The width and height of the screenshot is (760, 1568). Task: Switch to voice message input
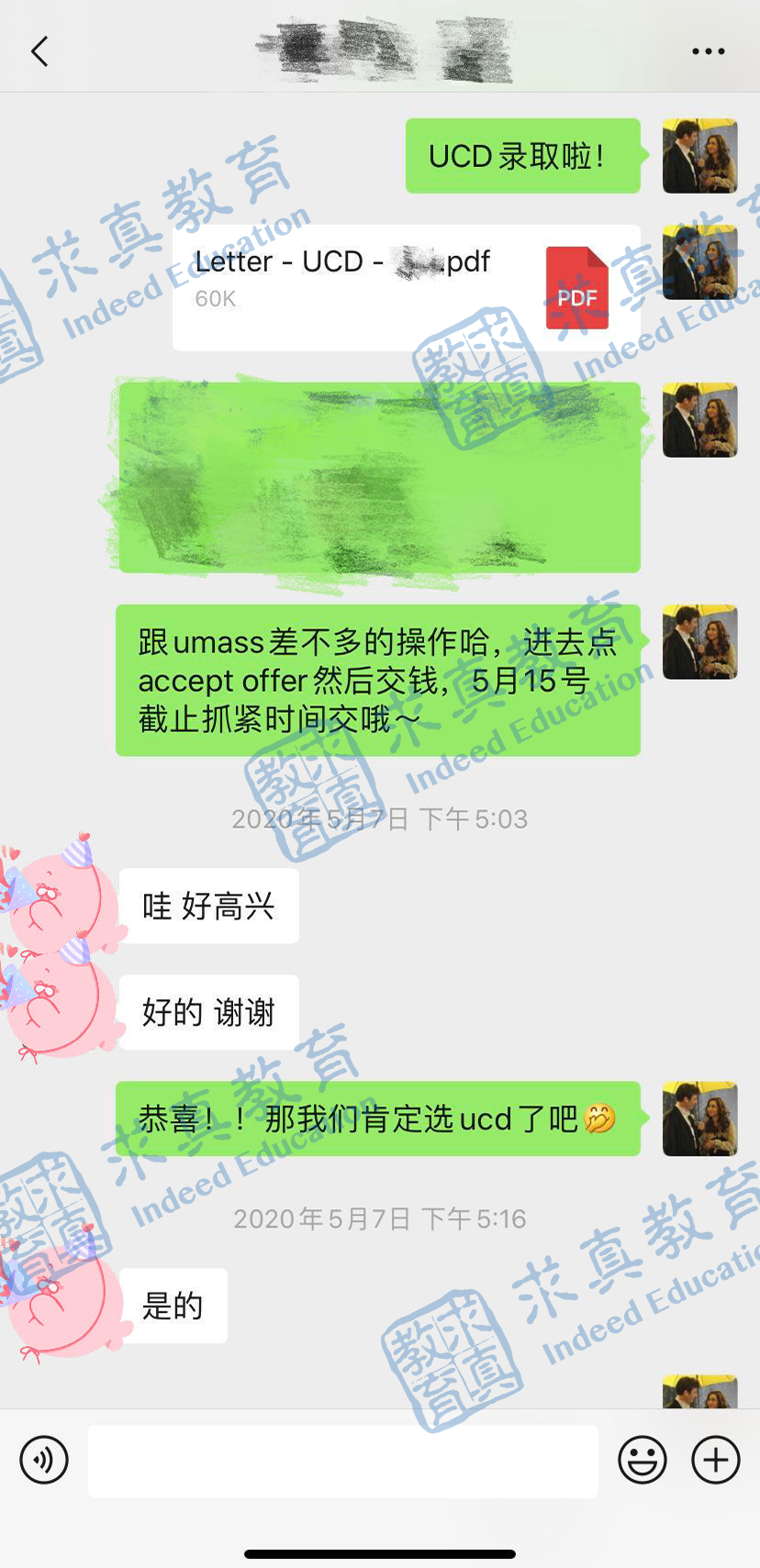[44, 1460]
